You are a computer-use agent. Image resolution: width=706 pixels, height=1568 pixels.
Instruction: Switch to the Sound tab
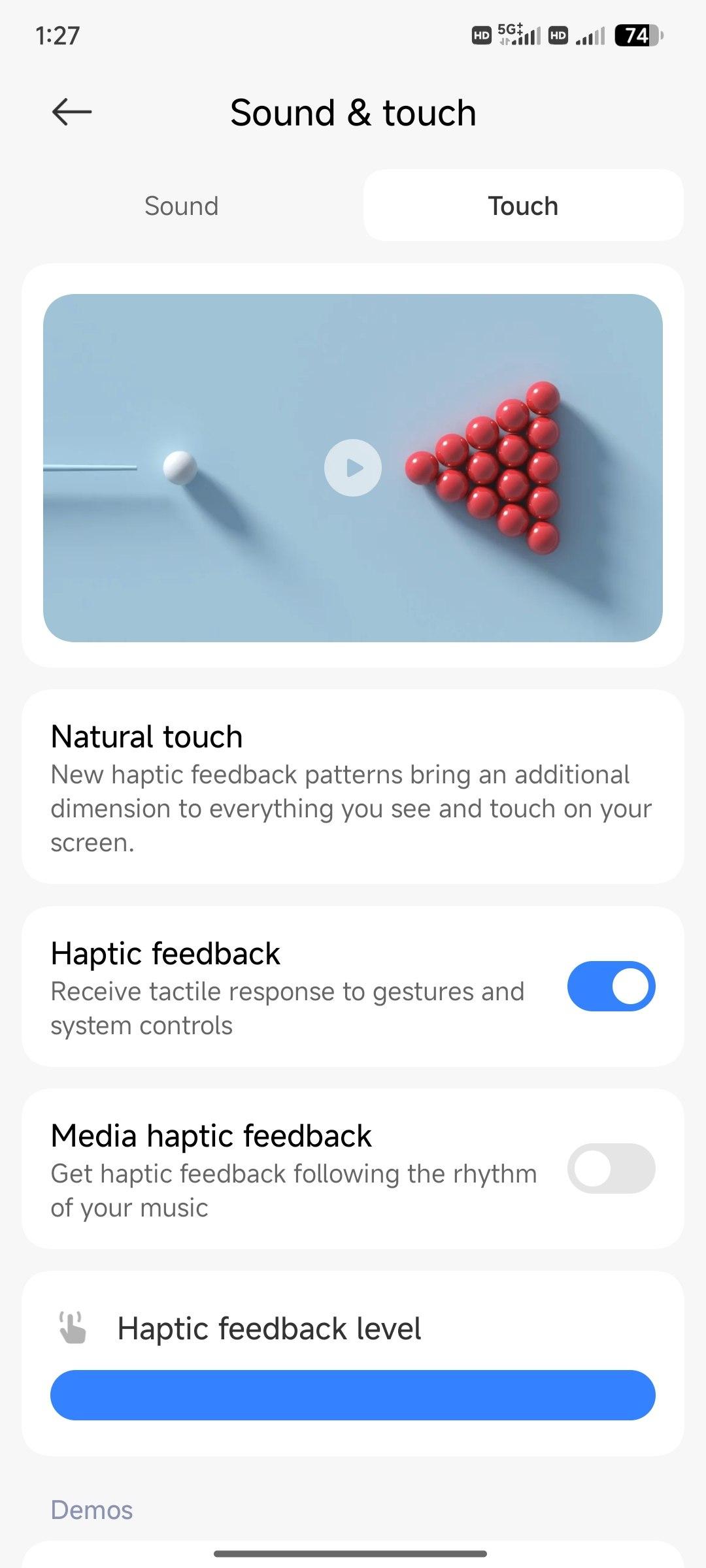click(x=182, y=206)
